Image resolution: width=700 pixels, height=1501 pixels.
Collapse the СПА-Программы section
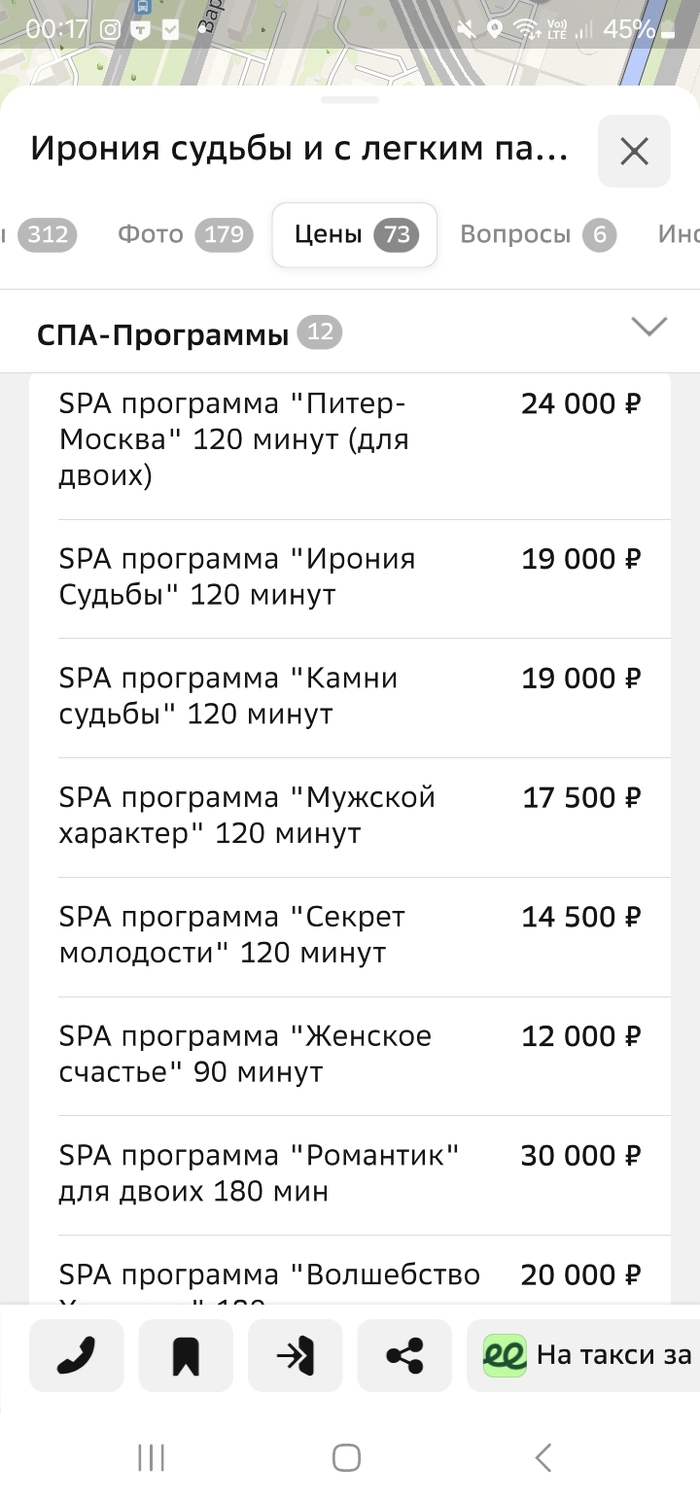point(649,328)
